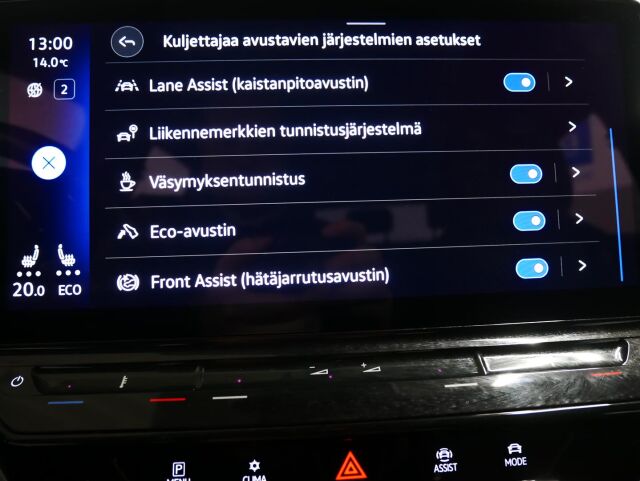
Task: Open Lane Assist detail settings chevron
Action: point(569,81)
